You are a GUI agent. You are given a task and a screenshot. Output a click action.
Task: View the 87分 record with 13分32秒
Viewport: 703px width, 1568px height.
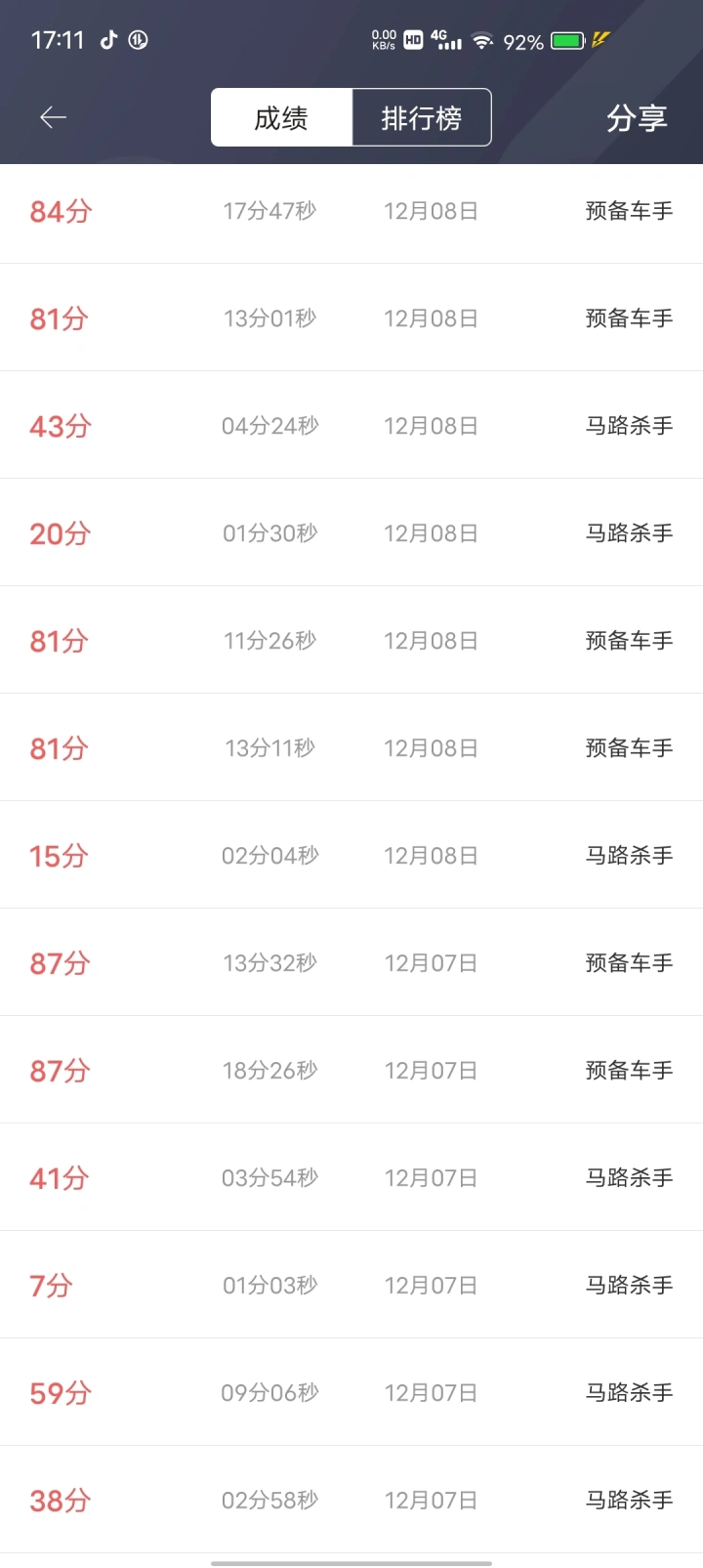(351, 963)
